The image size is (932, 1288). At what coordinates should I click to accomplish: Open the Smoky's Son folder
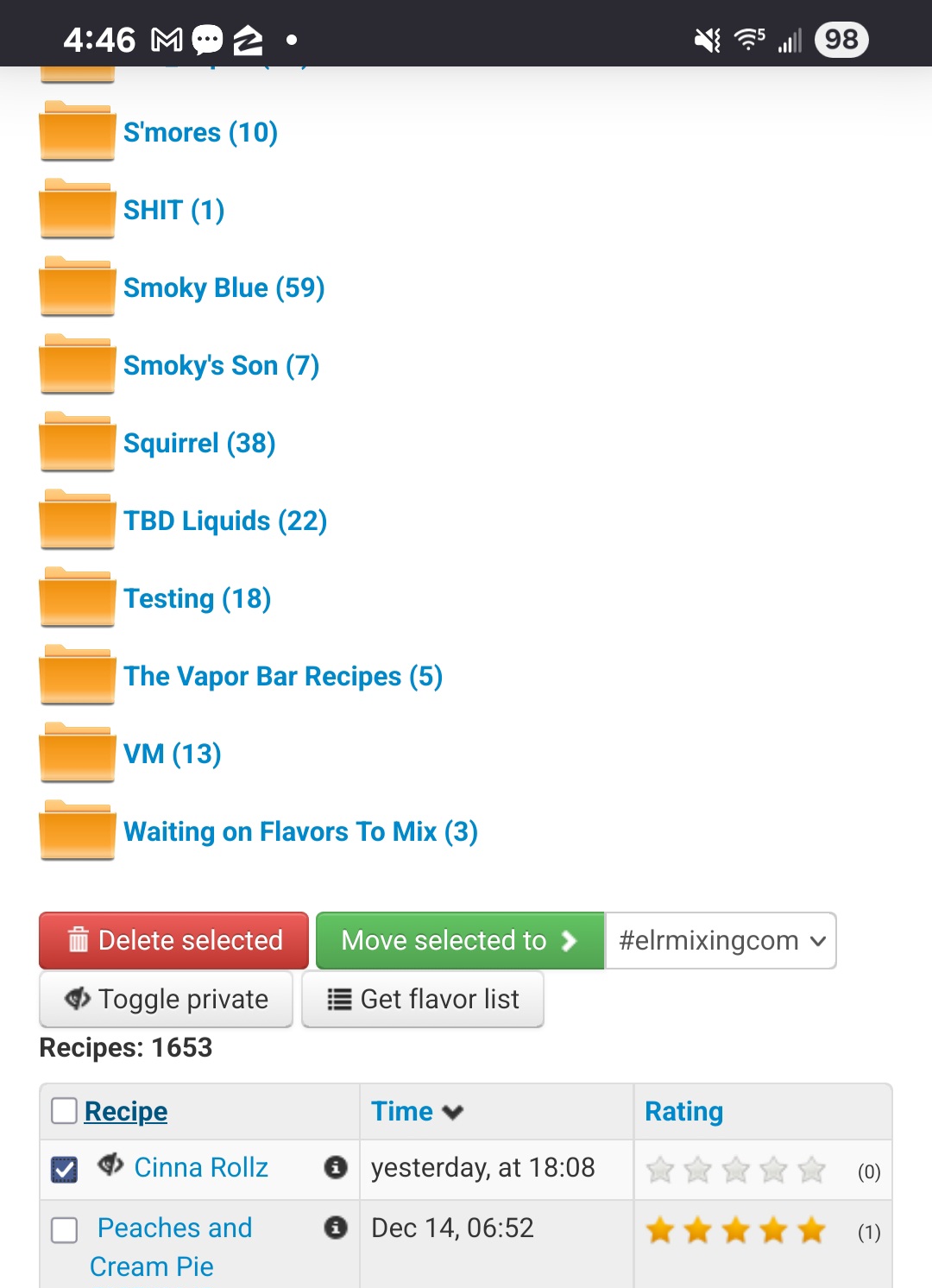click(221, 366)
